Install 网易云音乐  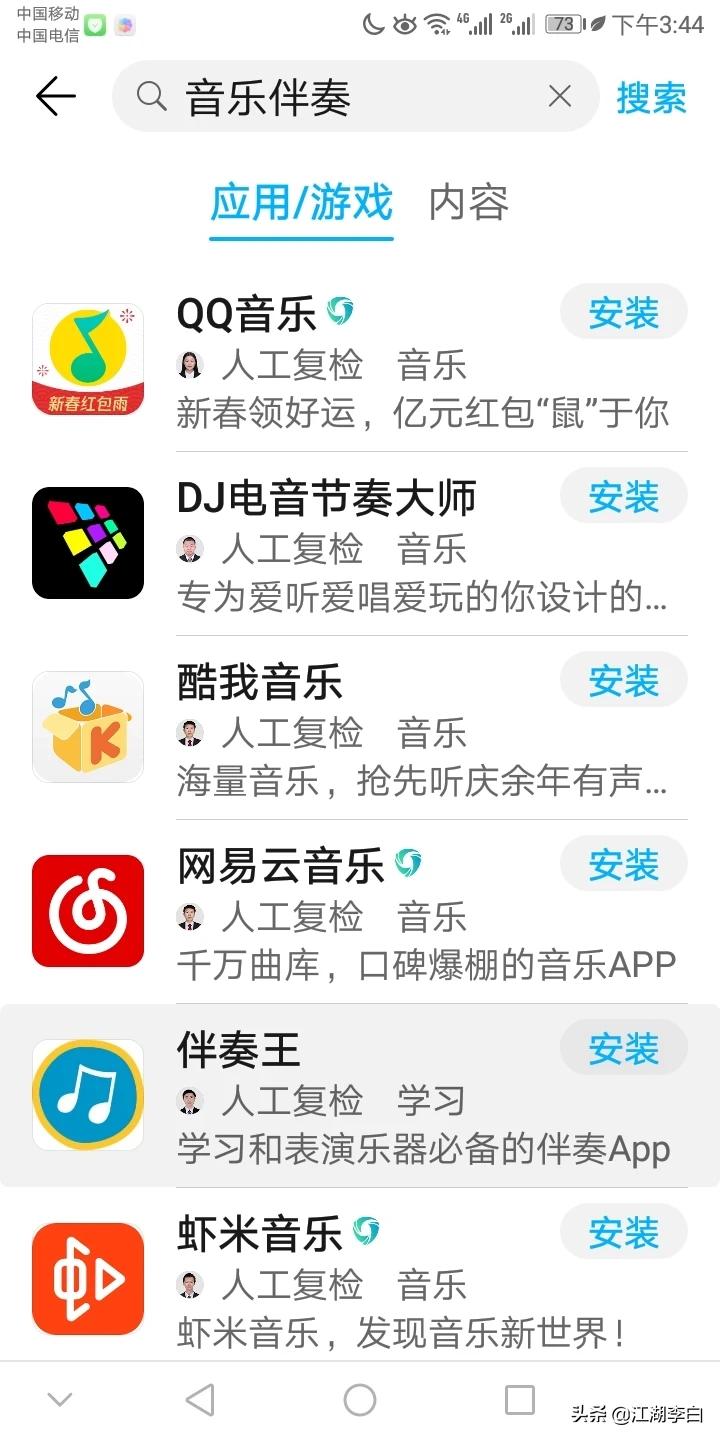click(x=623, y=865)
